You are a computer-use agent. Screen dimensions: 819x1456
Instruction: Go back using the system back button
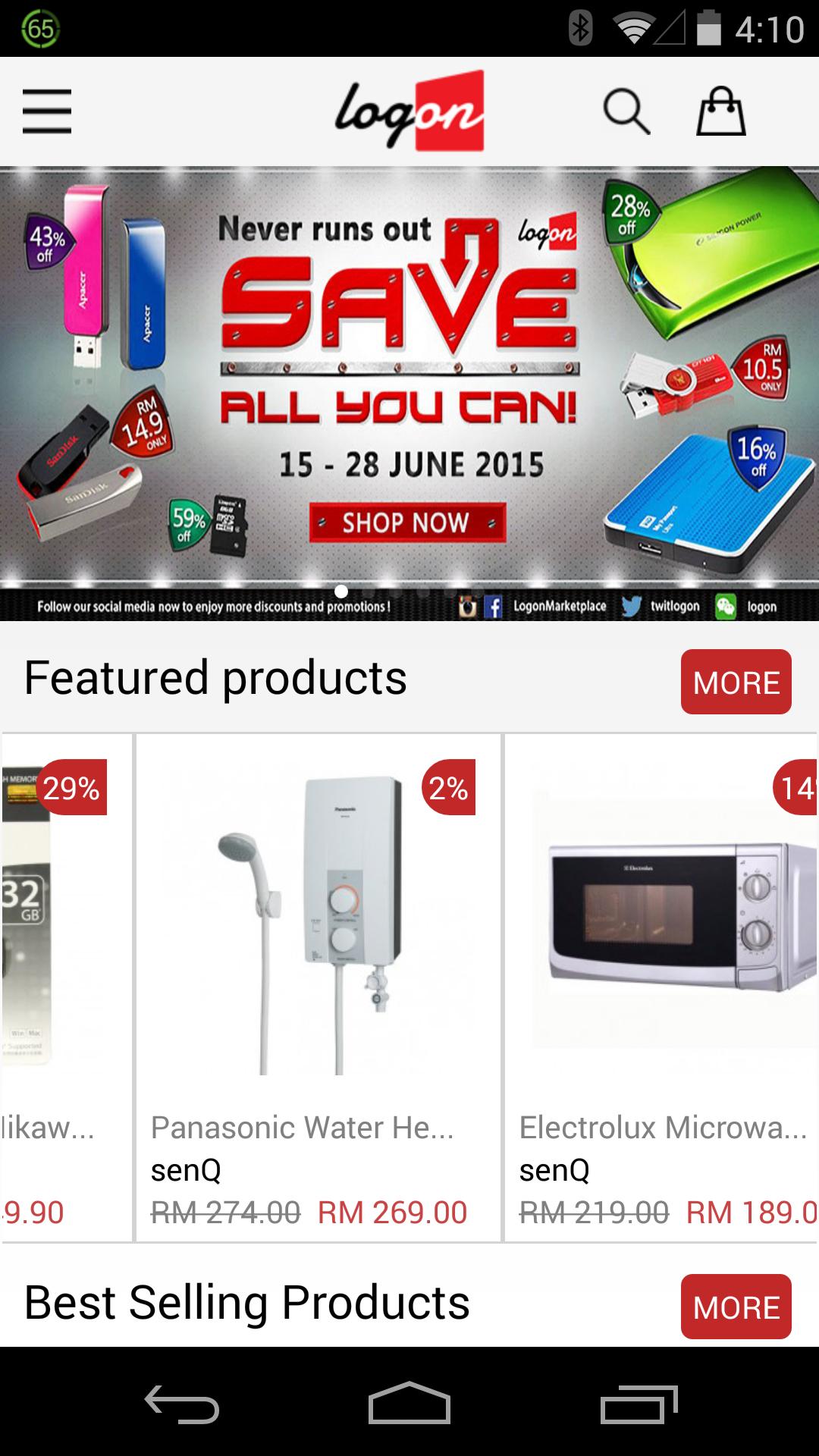point(182,1404)
